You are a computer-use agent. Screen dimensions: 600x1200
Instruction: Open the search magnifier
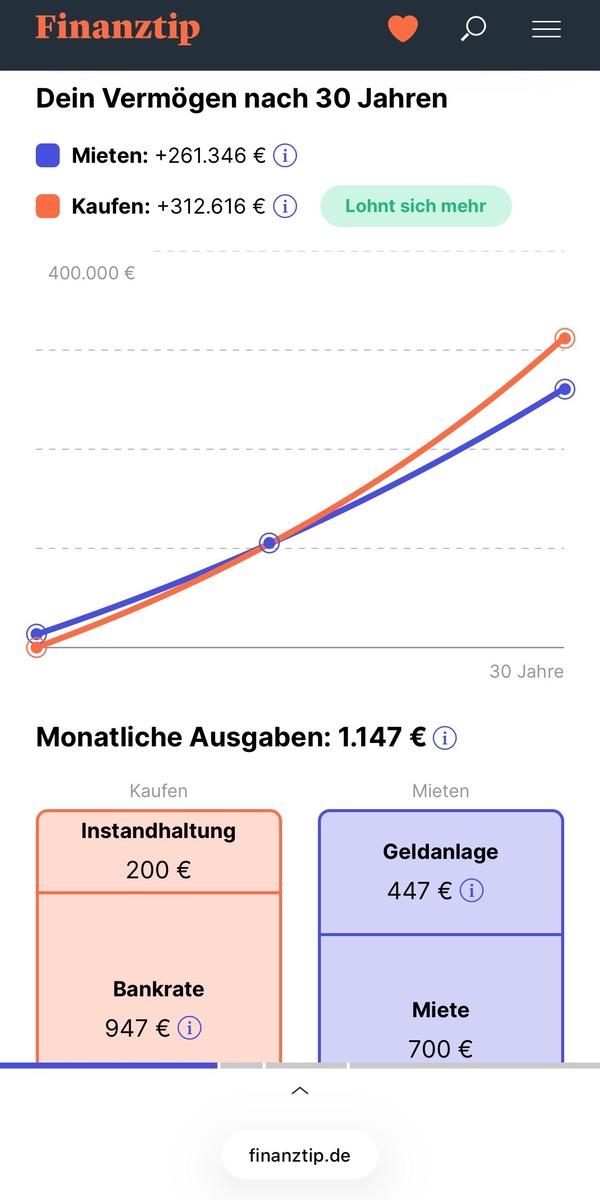pos(473,29)
